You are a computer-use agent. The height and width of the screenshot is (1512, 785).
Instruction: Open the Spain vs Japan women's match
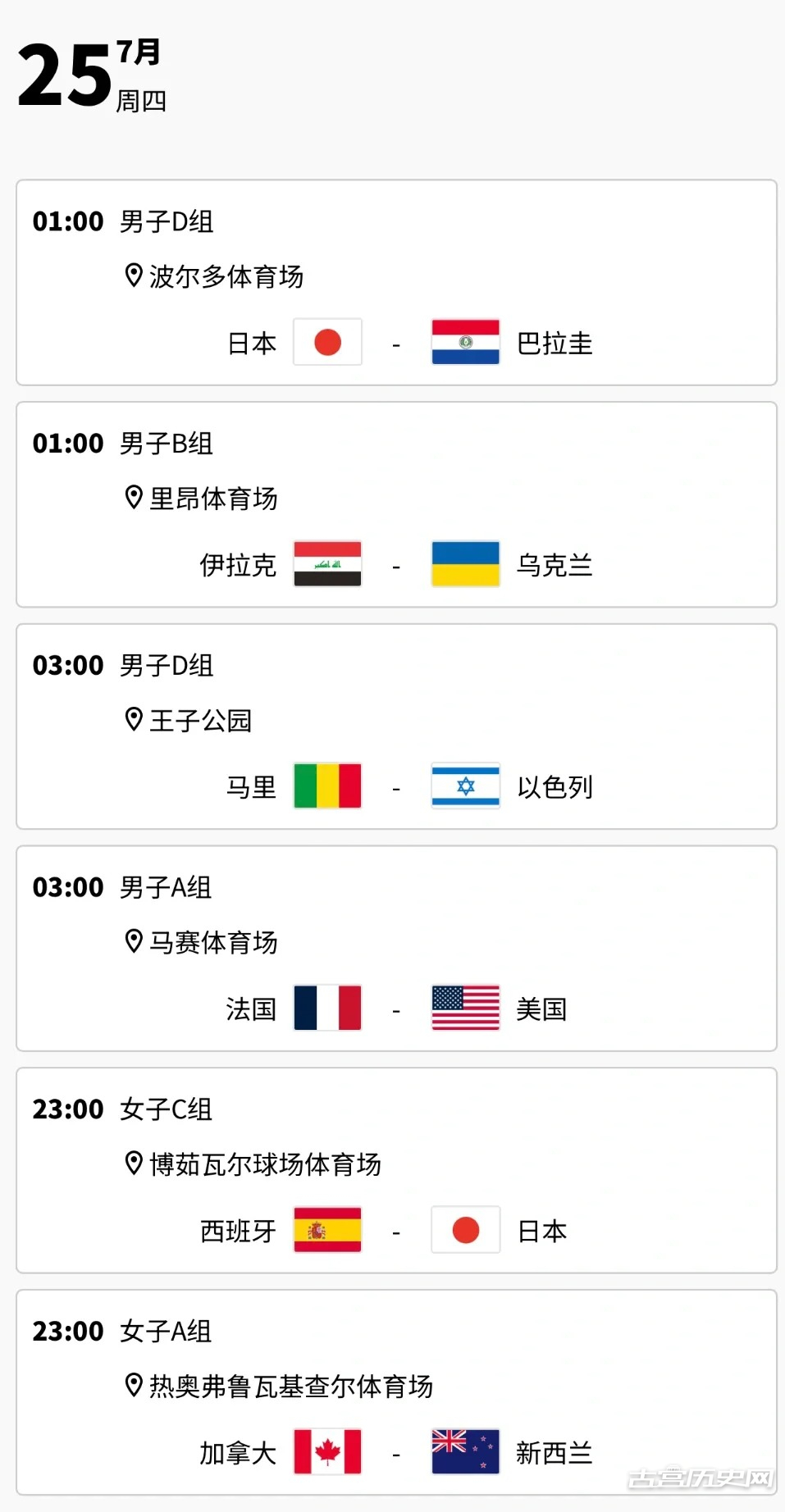coord(396,1170)
